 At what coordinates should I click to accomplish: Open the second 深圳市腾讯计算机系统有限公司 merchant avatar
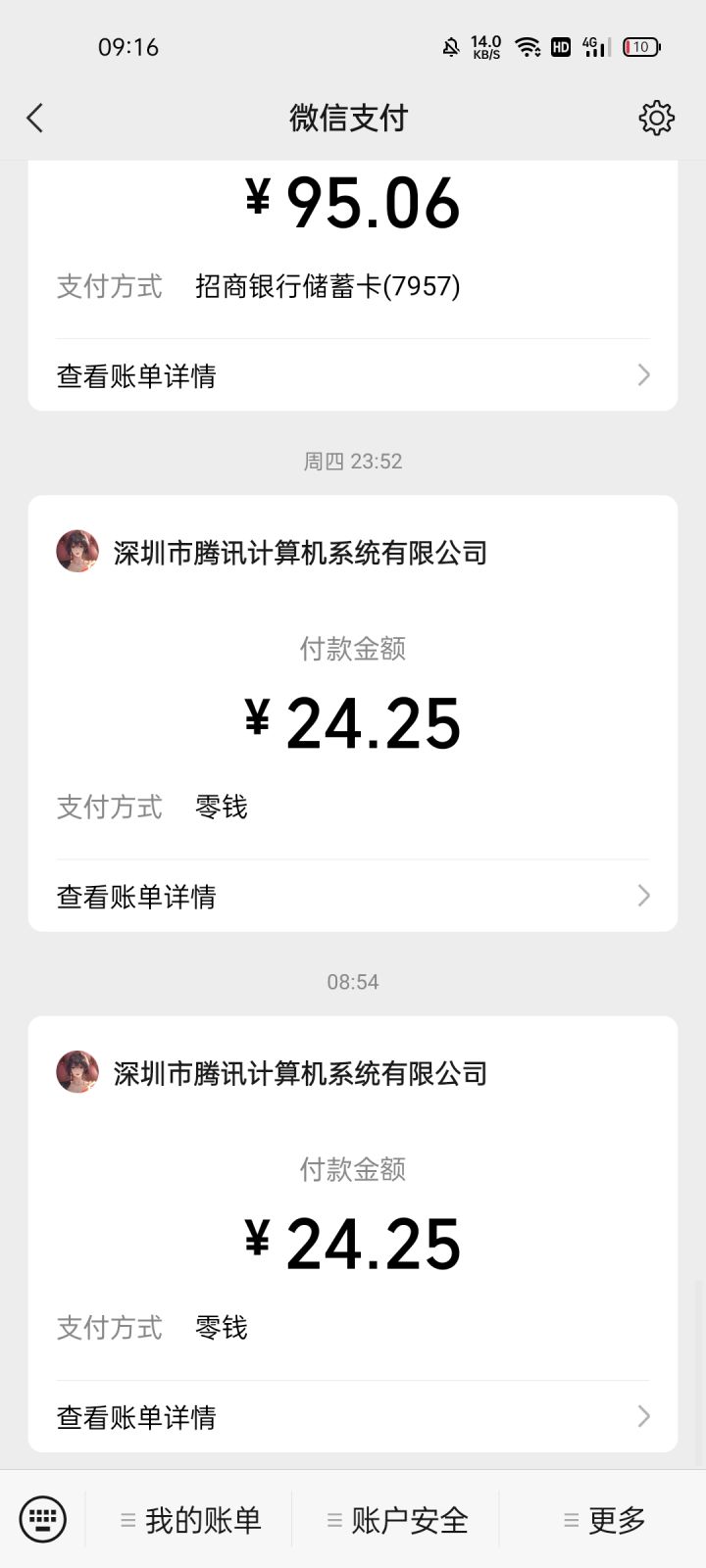tap(76, 1072)
